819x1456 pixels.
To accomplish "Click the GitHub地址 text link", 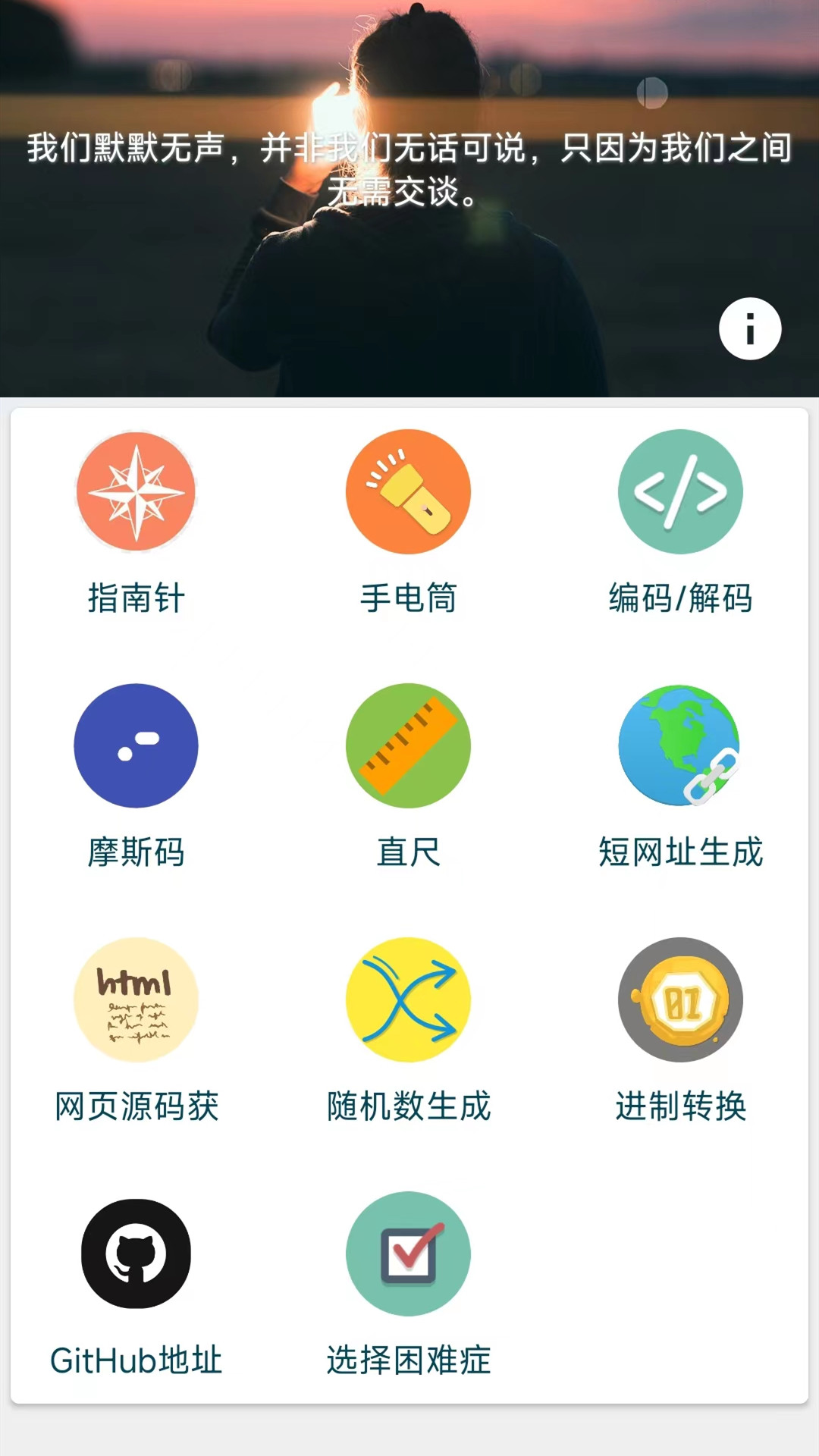I will pos(136,1361).
